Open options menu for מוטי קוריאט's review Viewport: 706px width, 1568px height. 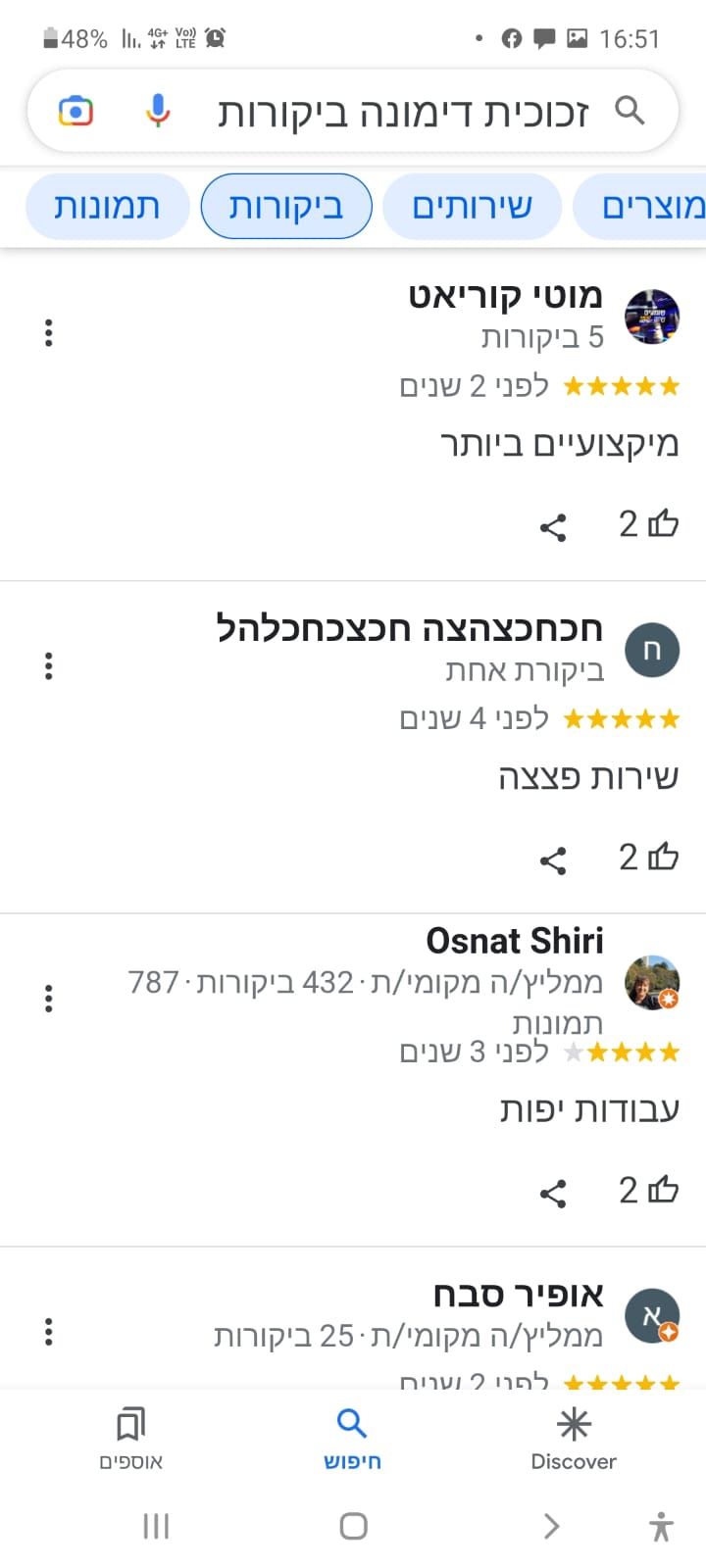pyautogui.click(x=48, y=333)
